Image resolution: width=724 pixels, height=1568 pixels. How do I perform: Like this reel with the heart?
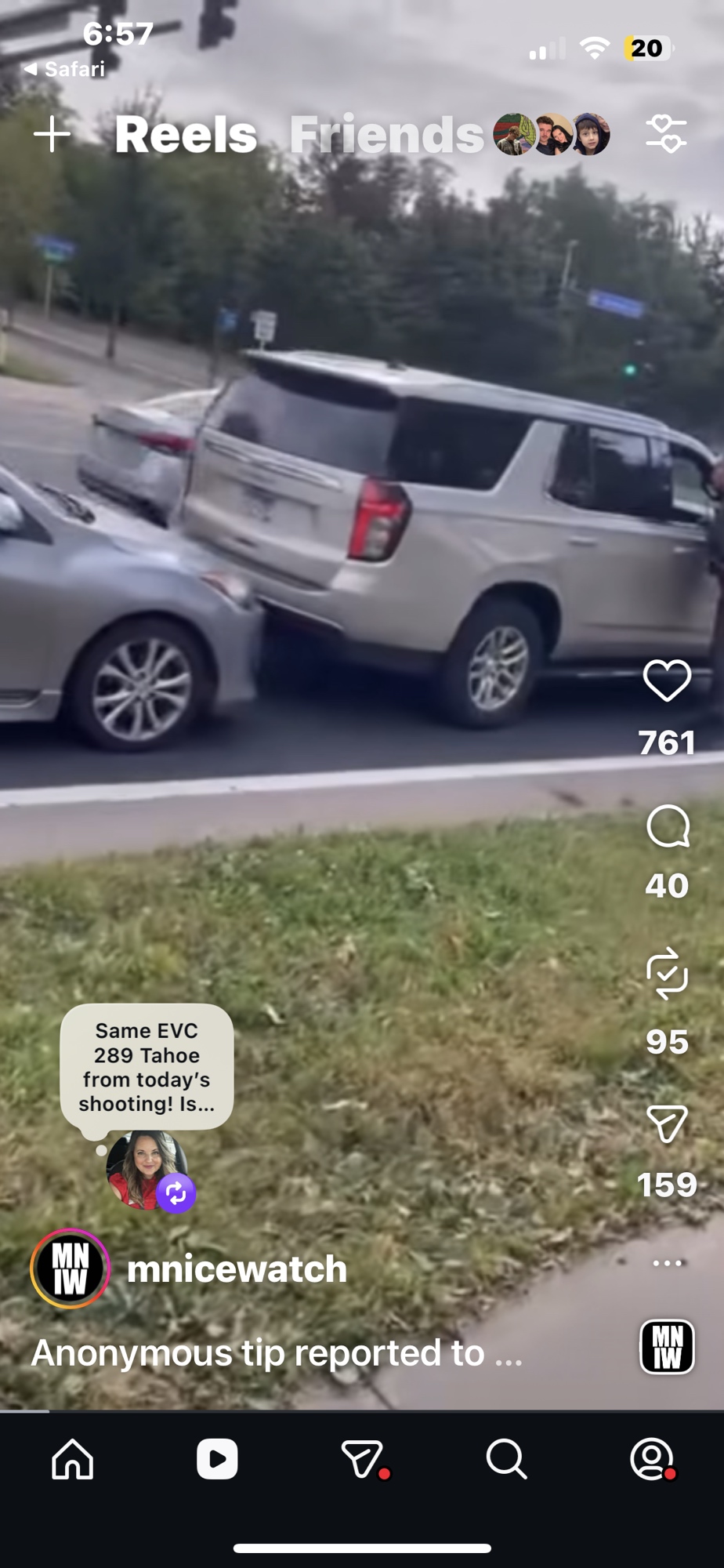click(667, 680)
